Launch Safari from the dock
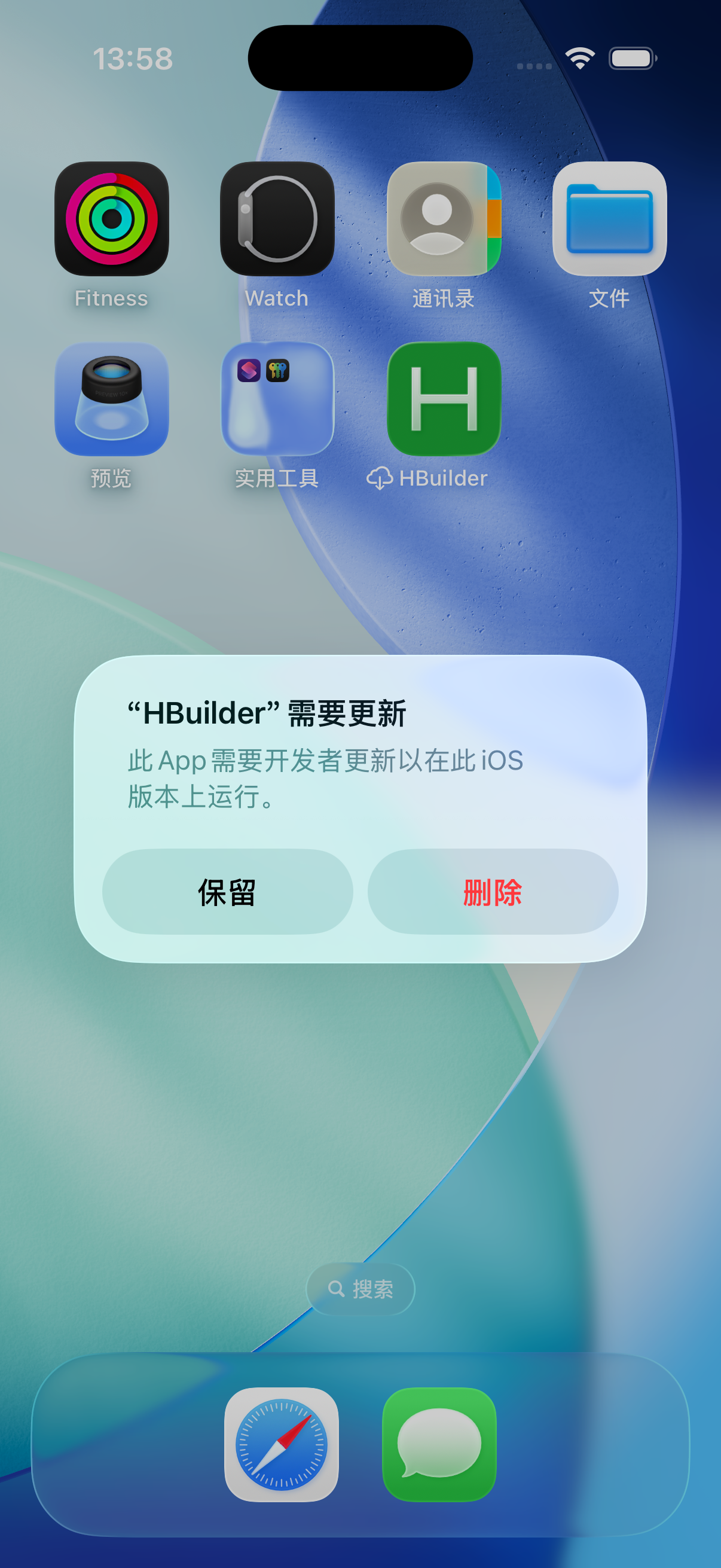The height and width of the screenshot is (1568, 721). [x=281, y=1444]
